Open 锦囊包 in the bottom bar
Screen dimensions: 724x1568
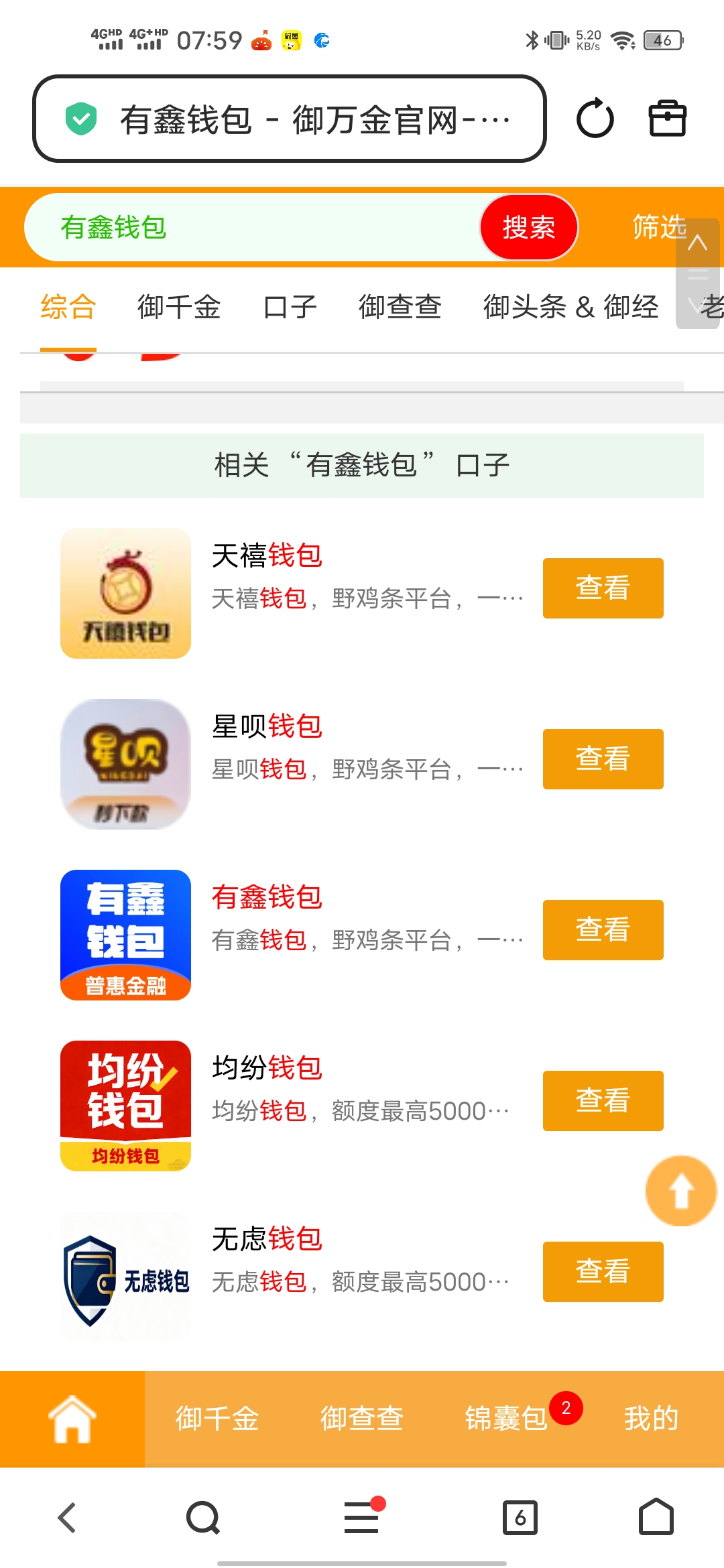click(507, 1419)
